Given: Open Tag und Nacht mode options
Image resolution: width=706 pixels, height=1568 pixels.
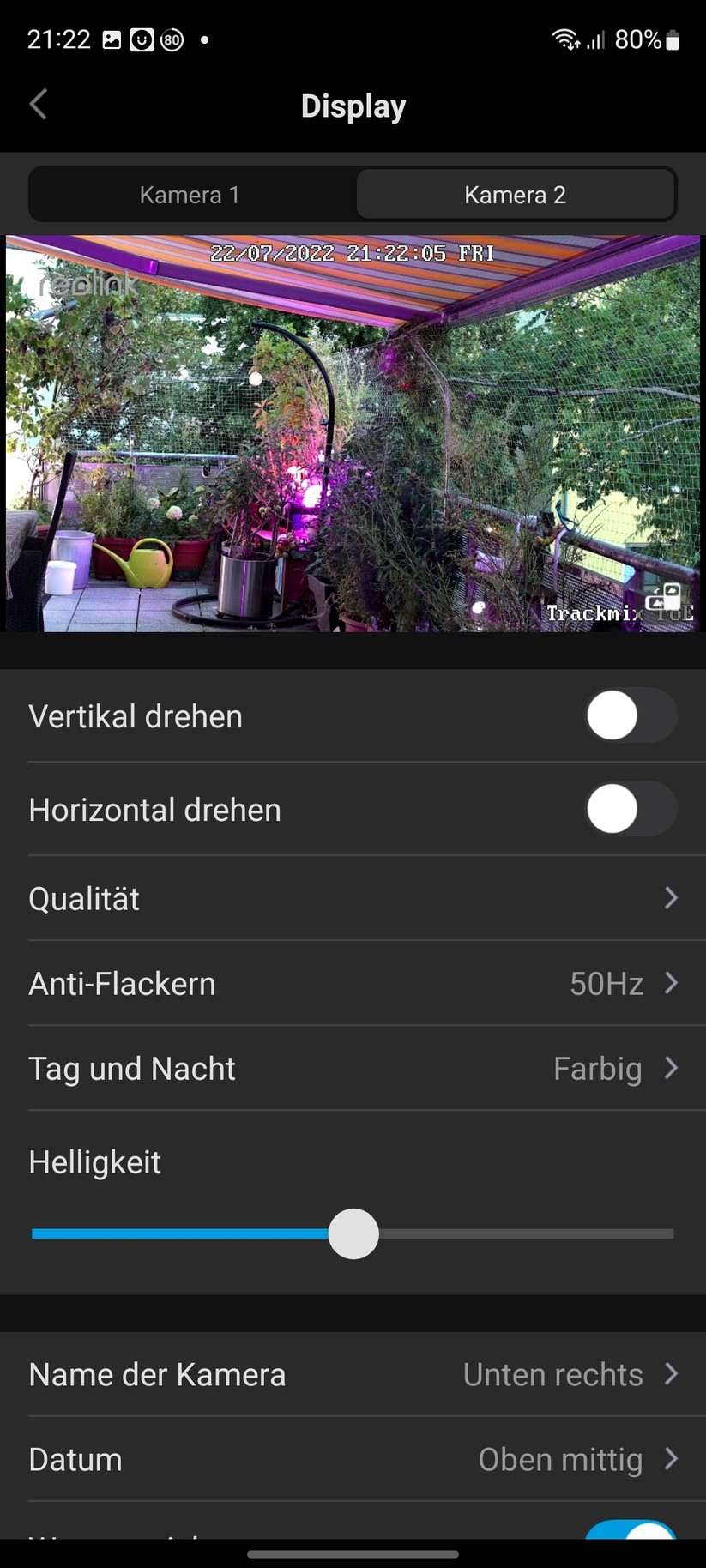Looking at the screenshot, I should (353, 1068).
